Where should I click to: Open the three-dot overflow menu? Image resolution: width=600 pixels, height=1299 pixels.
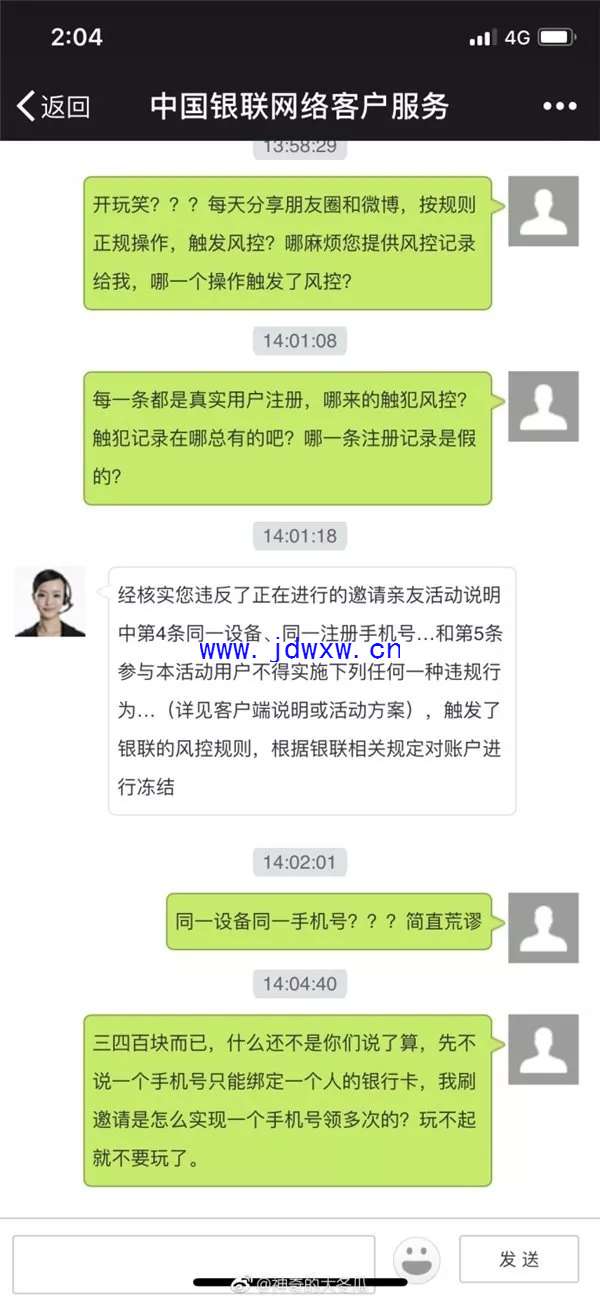pyautogui.click(x=560, y=106)
